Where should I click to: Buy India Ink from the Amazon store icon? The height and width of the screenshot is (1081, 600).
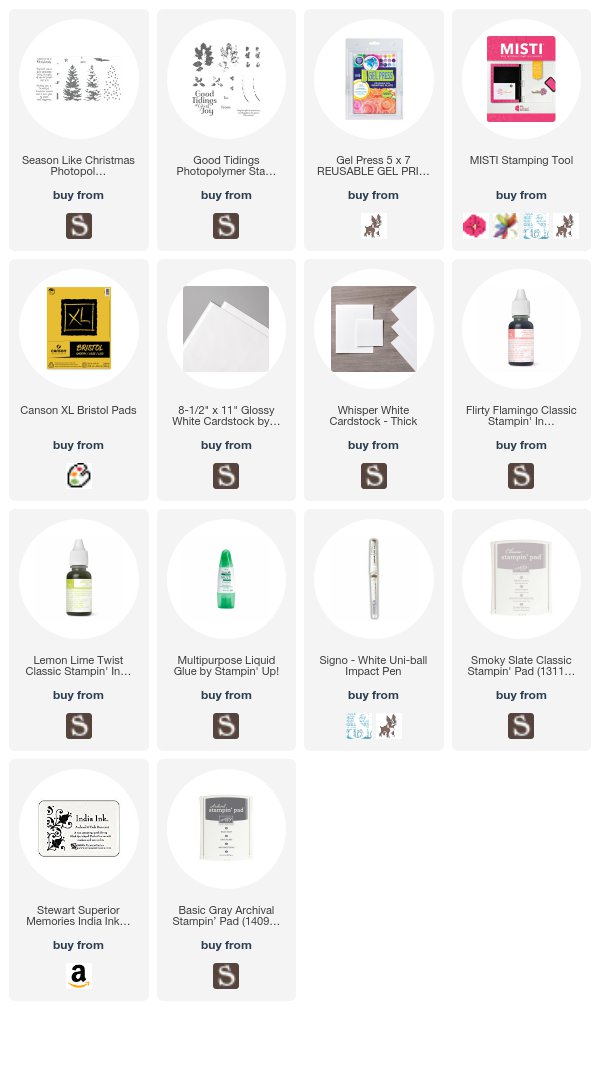[79, 976]
